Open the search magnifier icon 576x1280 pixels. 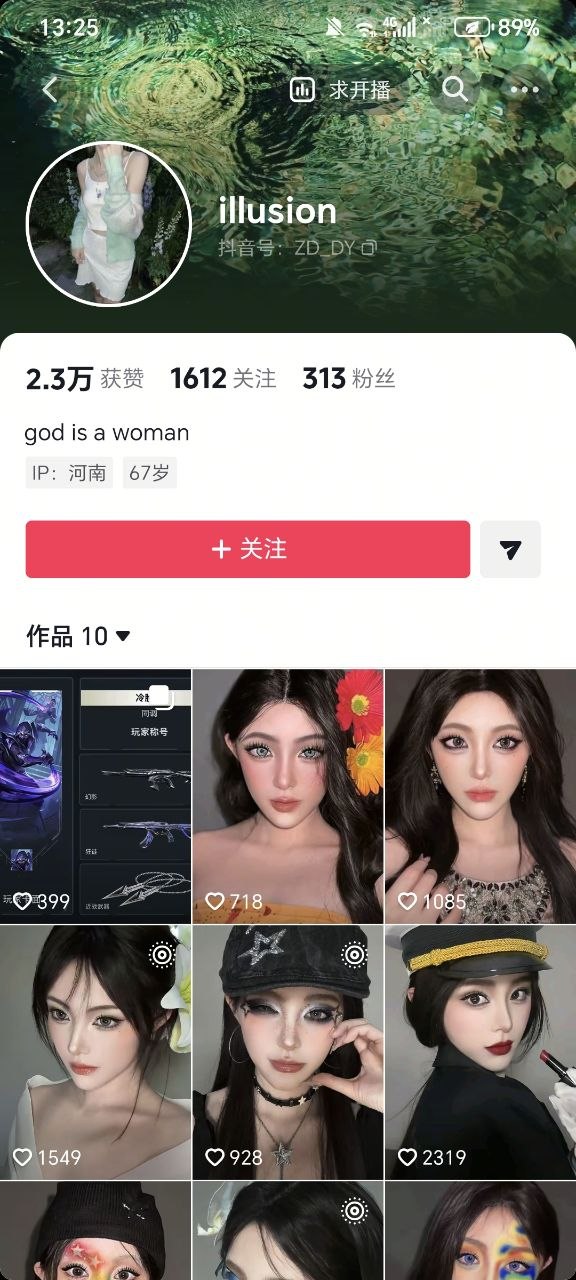[455, 89]
